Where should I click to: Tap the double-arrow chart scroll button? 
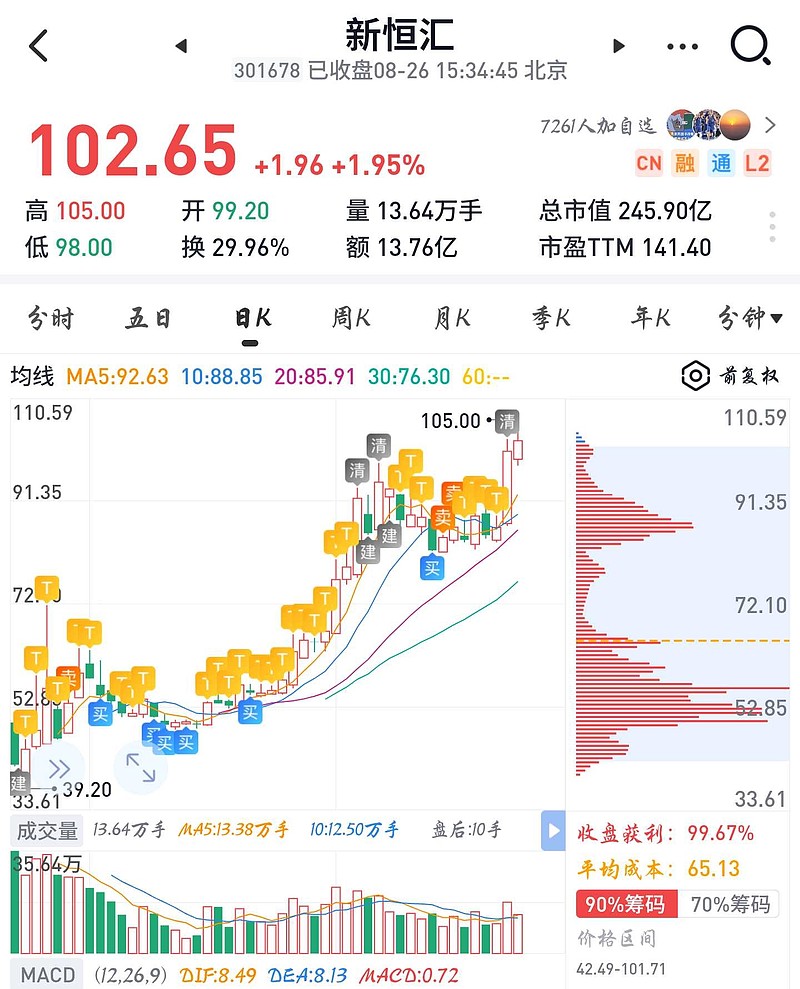59,769
